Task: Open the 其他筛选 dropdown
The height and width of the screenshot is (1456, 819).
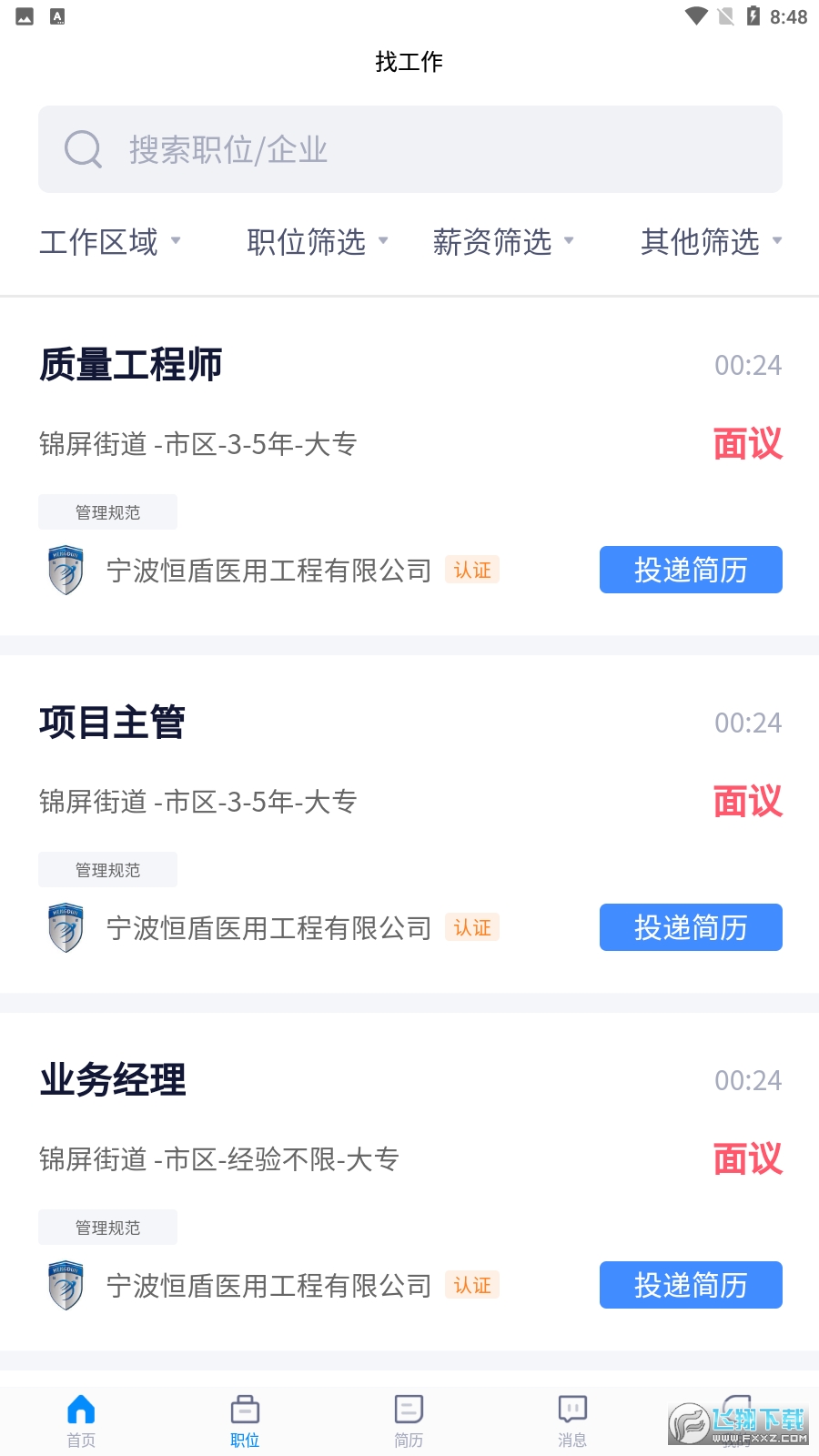Action: tap(710, 242)
